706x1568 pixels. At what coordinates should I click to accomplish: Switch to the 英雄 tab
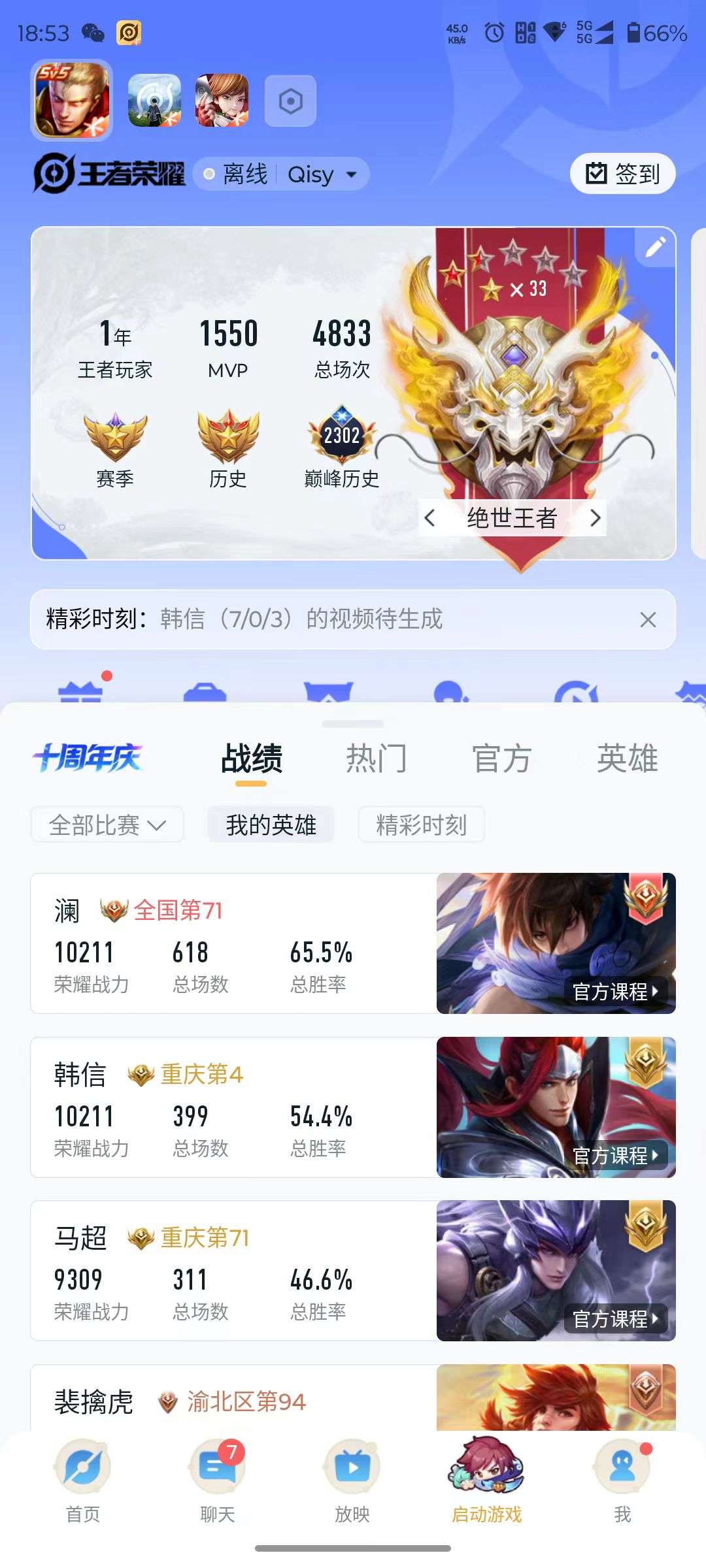coord(630,757)
